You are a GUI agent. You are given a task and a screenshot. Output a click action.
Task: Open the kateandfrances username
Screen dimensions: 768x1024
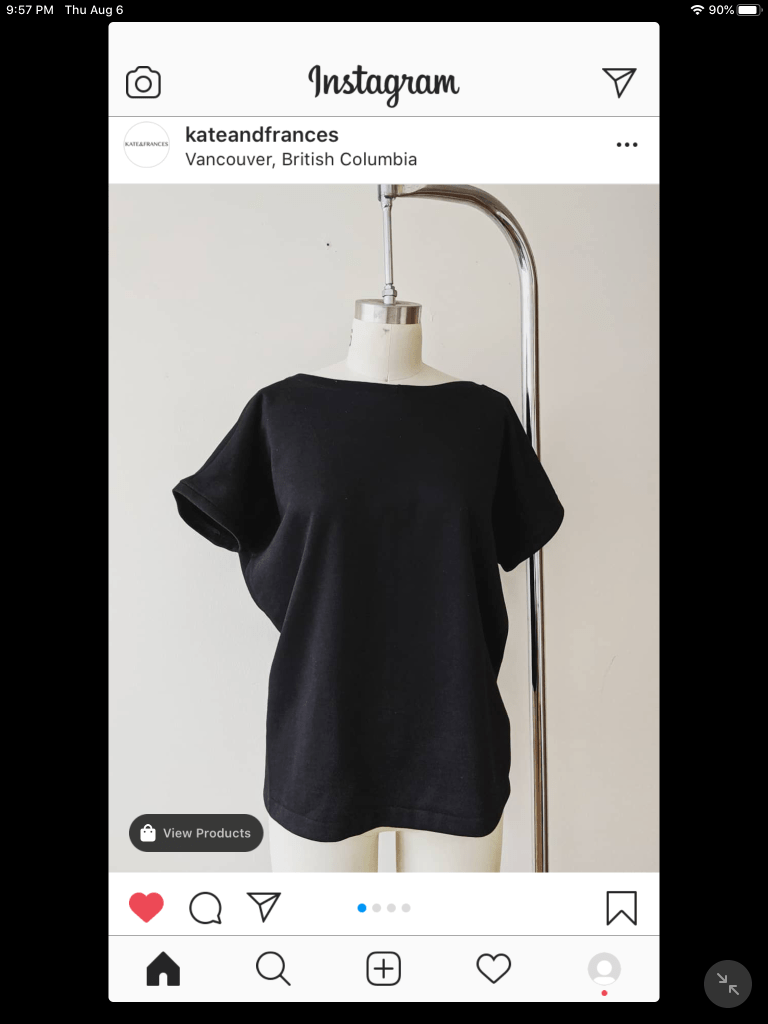click(x=262, y=135)
